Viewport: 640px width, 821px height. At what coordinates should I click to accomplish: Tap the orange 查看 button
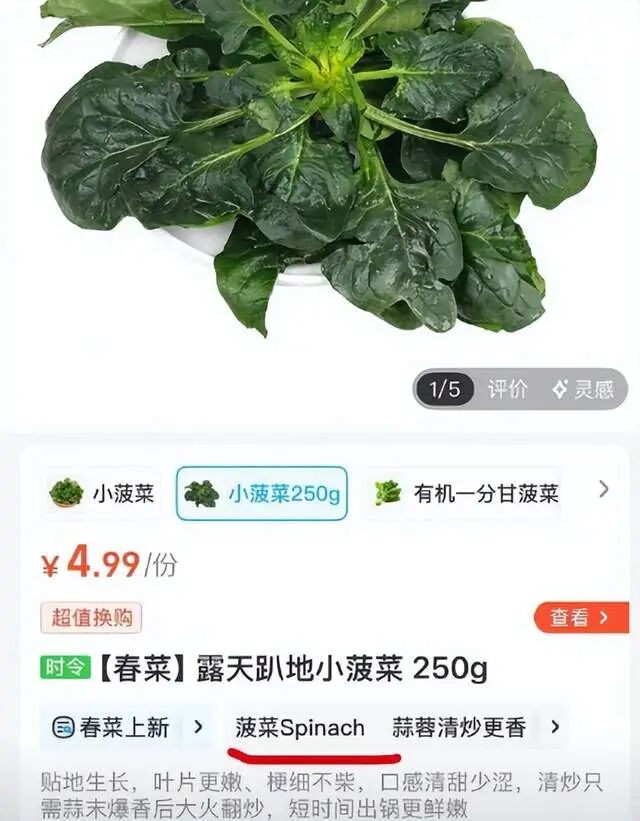tap(581, 618)
